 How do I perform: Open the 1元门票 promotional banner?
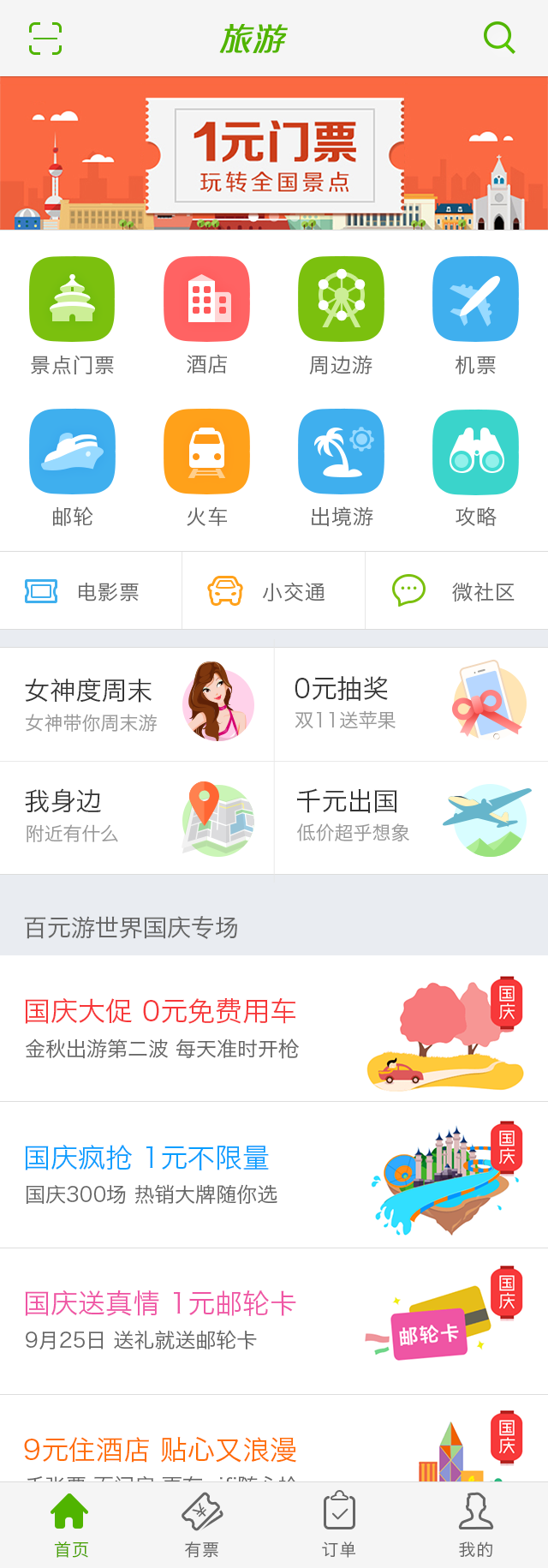(x=274, y=154)
